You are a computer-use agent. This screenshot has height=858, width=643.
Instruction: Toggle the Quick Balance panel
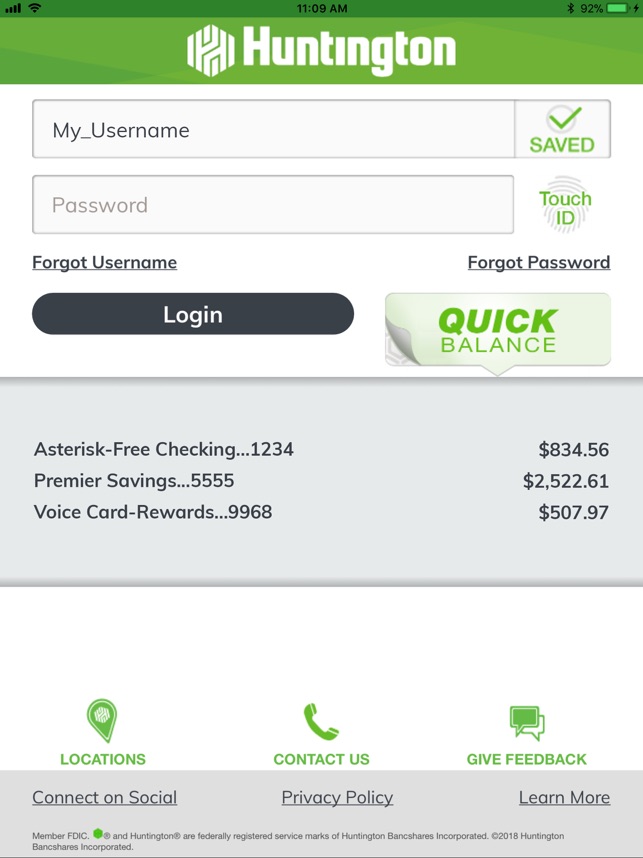pyautogui.click(x=498, y=330)
